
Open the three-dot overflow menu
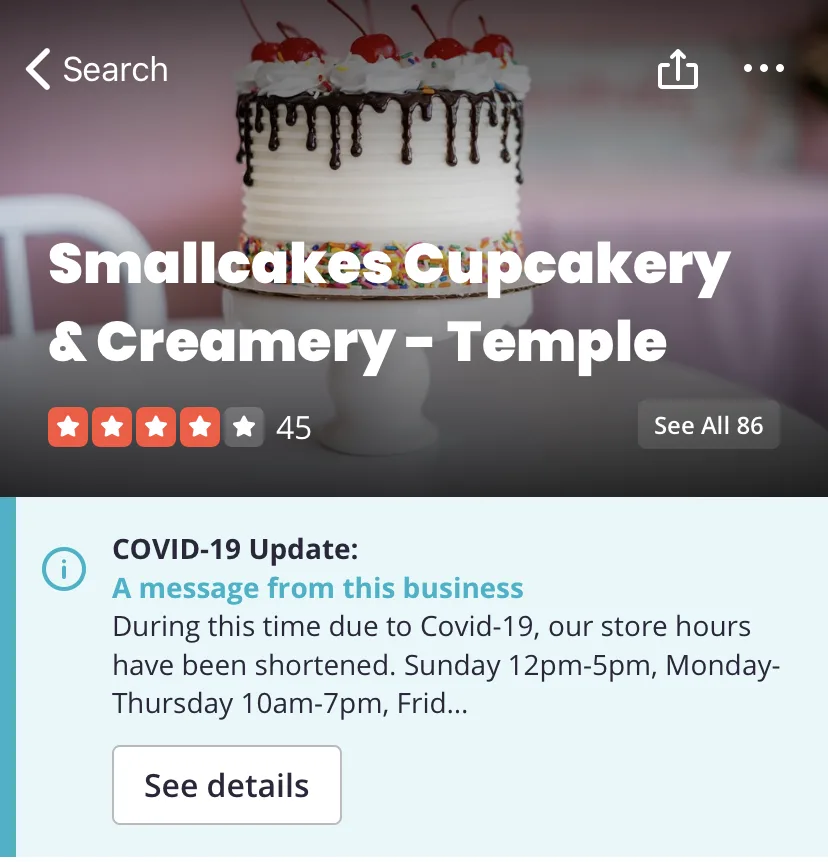tap(764, 69)
